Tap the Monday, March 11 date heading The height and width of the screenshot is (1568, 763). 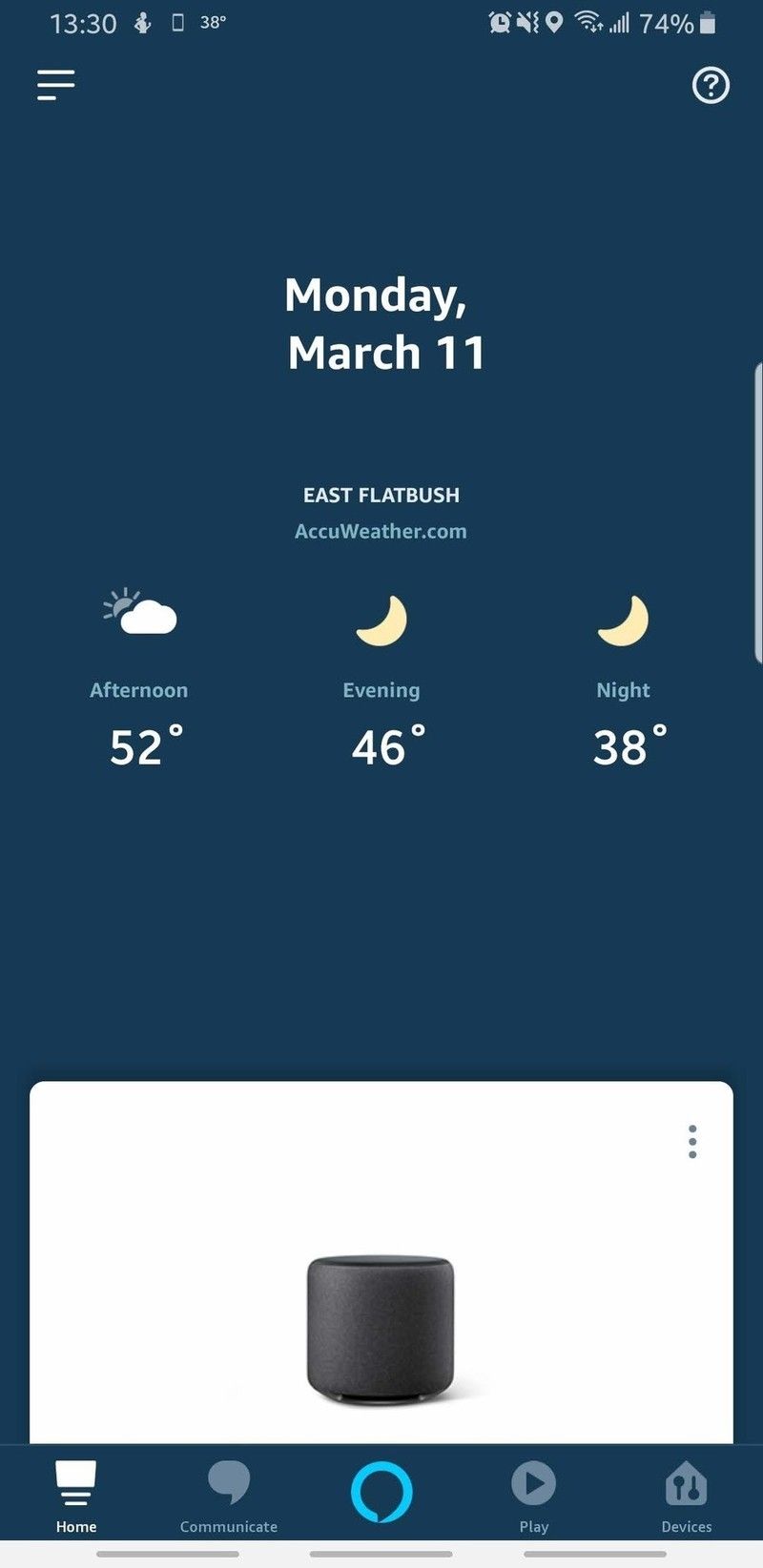coord(381,324)
